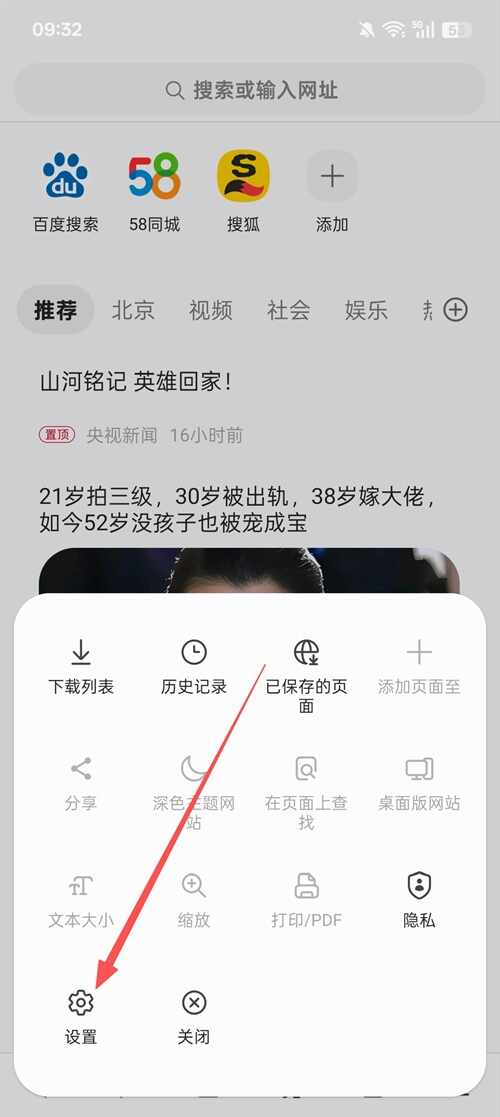
Task: Tap the 搜索或输入网址 search bar
Action: 250,90
